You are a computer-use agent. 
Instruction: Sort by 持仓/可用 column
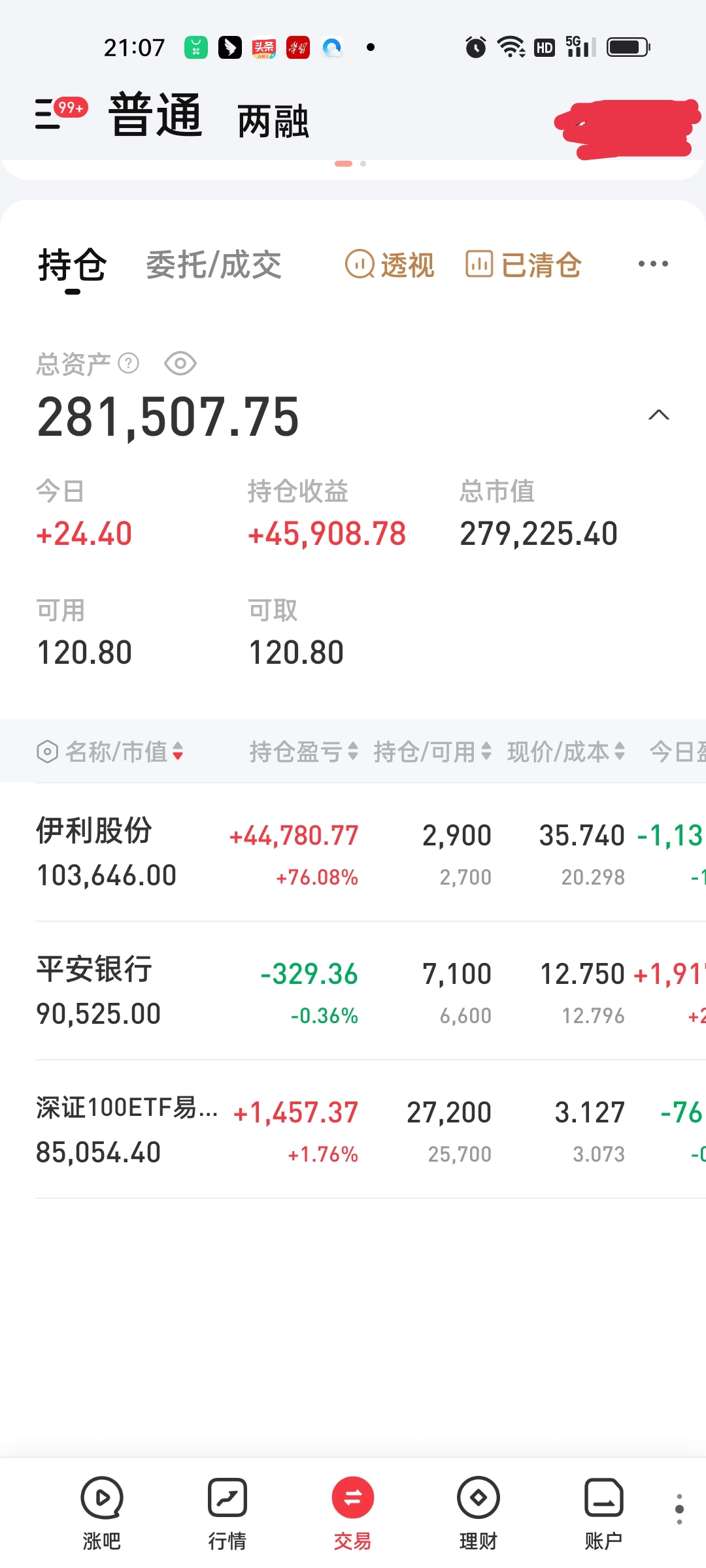click(433, 751)
